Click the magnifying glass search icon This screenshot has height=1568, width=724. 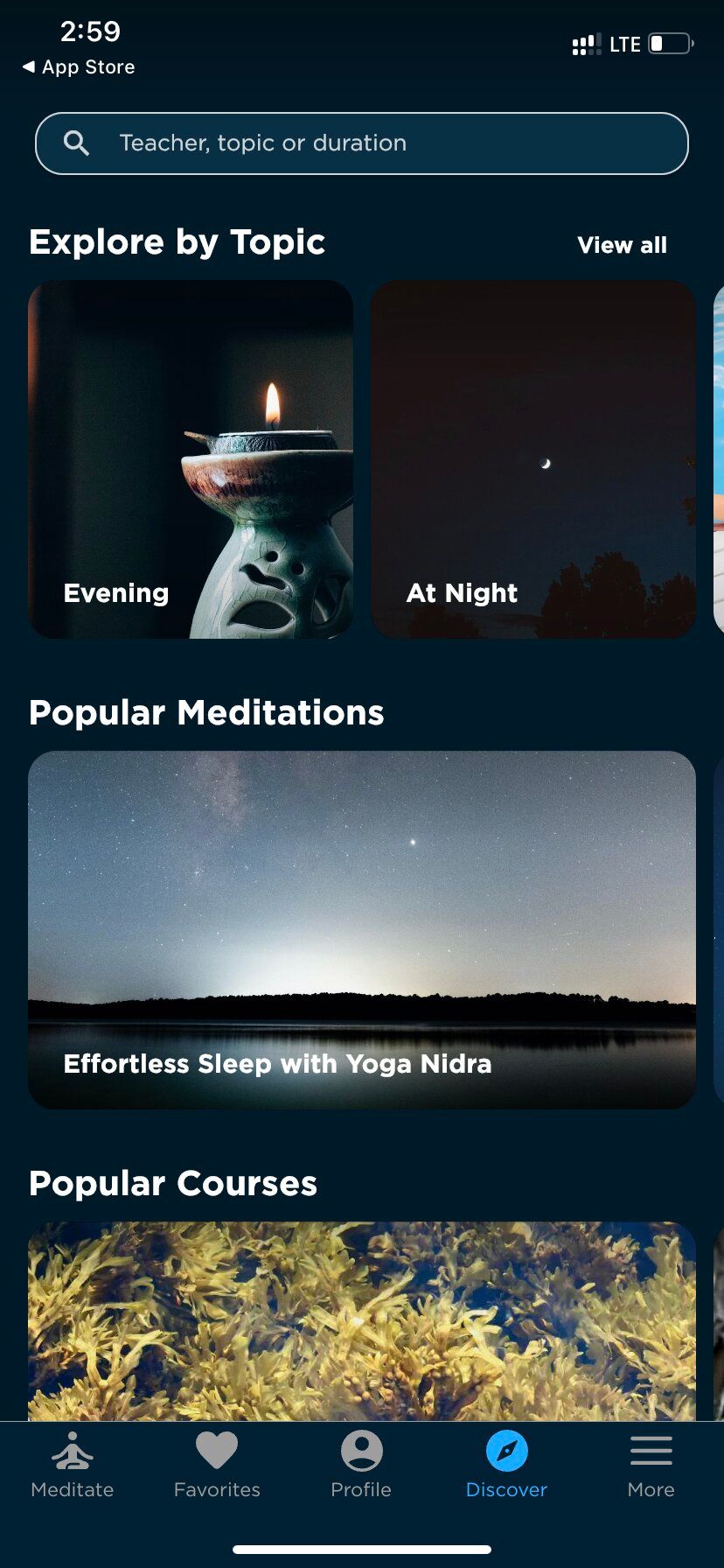pos(76,143)
